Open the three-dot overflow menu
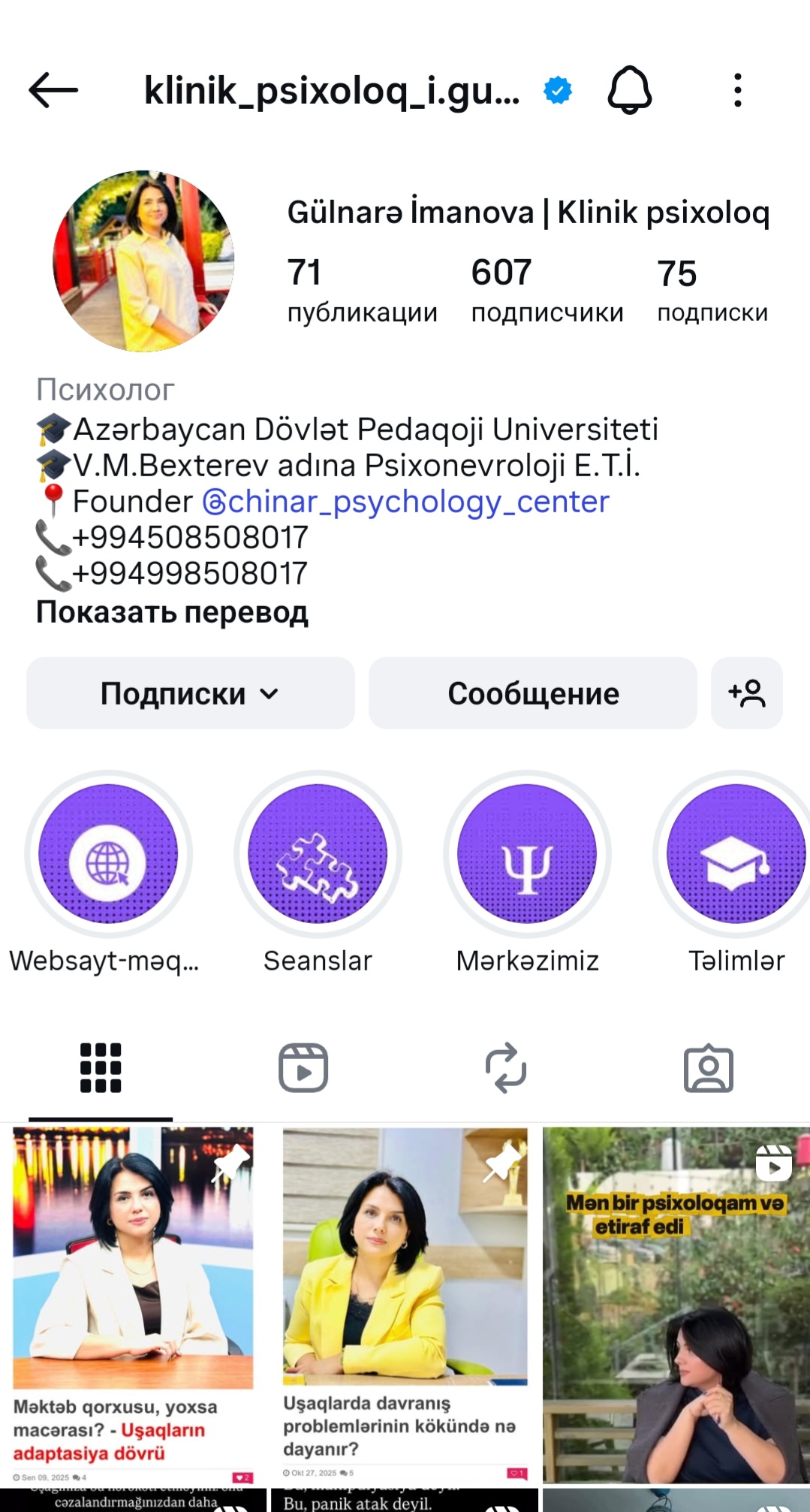The image size is (810, 1512). coord(738,91)
